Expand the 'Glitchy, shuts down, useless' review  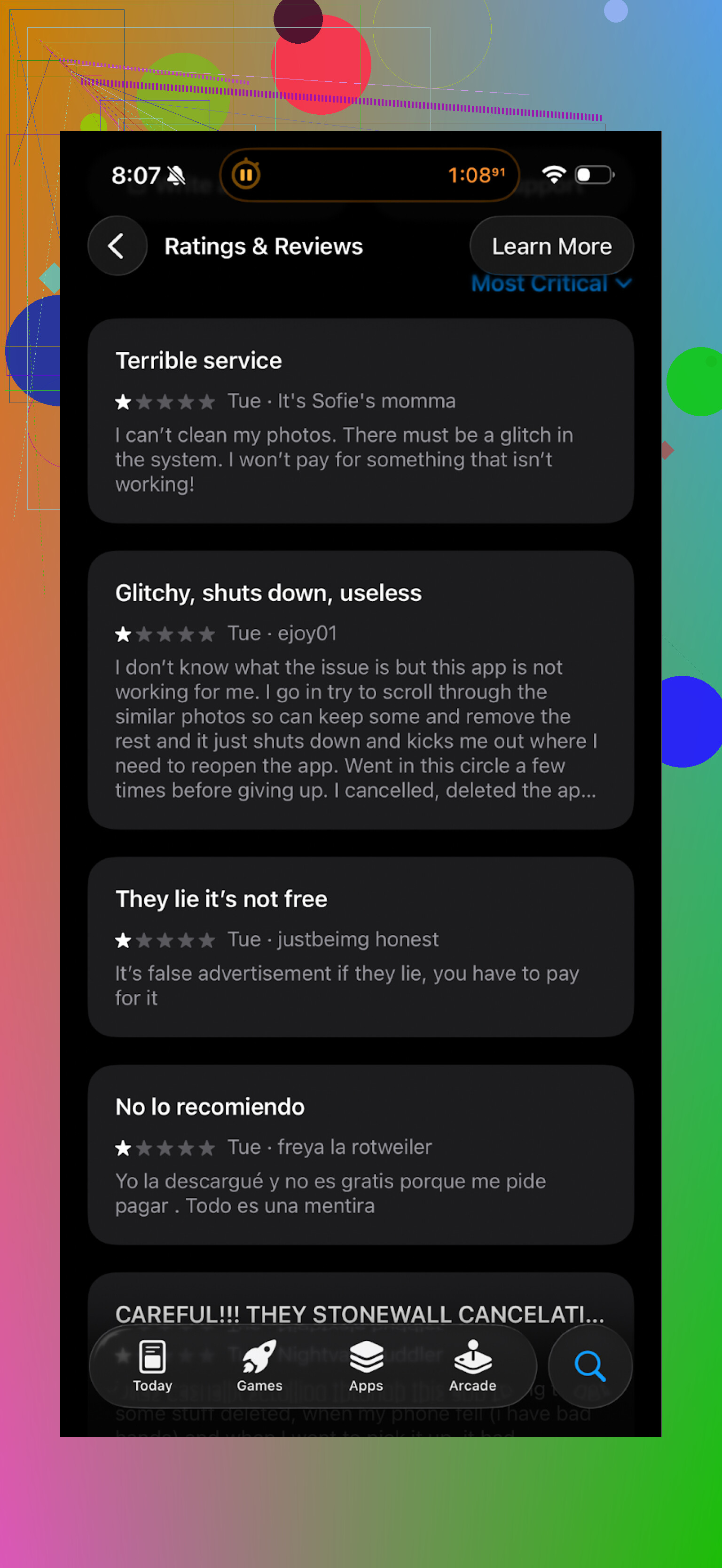(360, 689)
